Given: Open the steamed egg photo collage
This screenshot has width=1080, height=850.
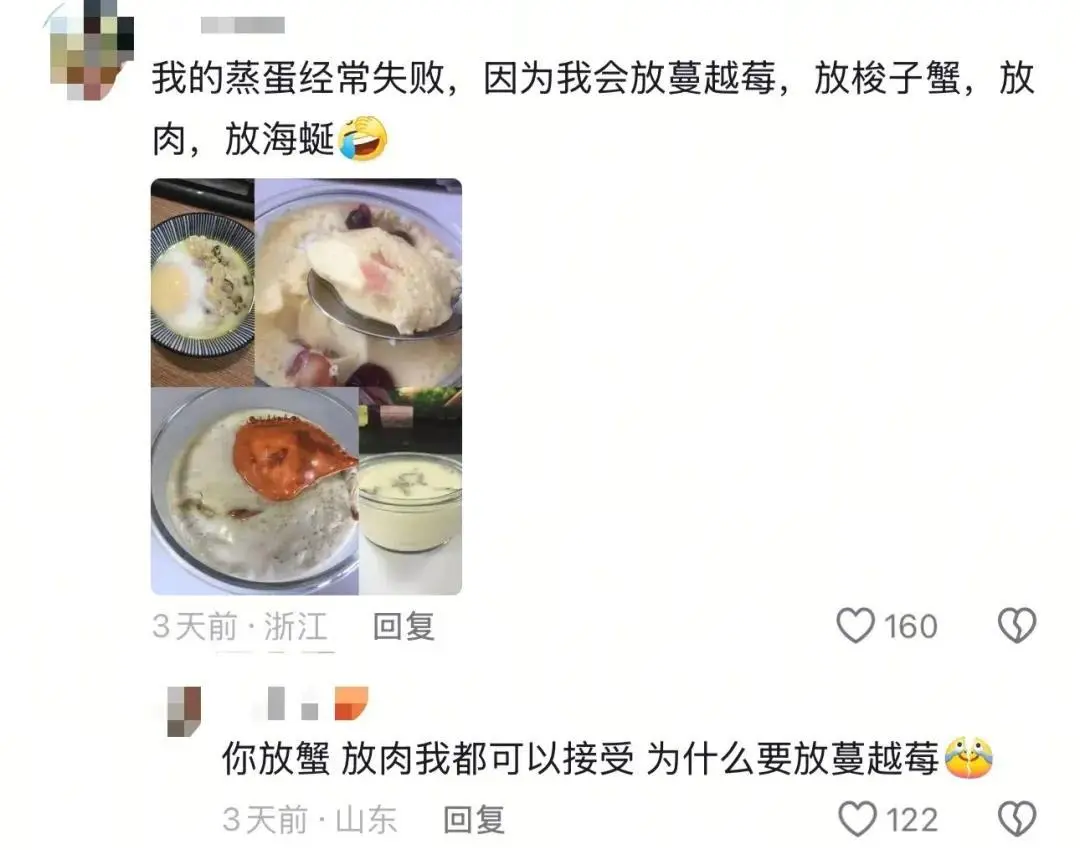Looking at the screenshot, I should [x=306, y=386].
